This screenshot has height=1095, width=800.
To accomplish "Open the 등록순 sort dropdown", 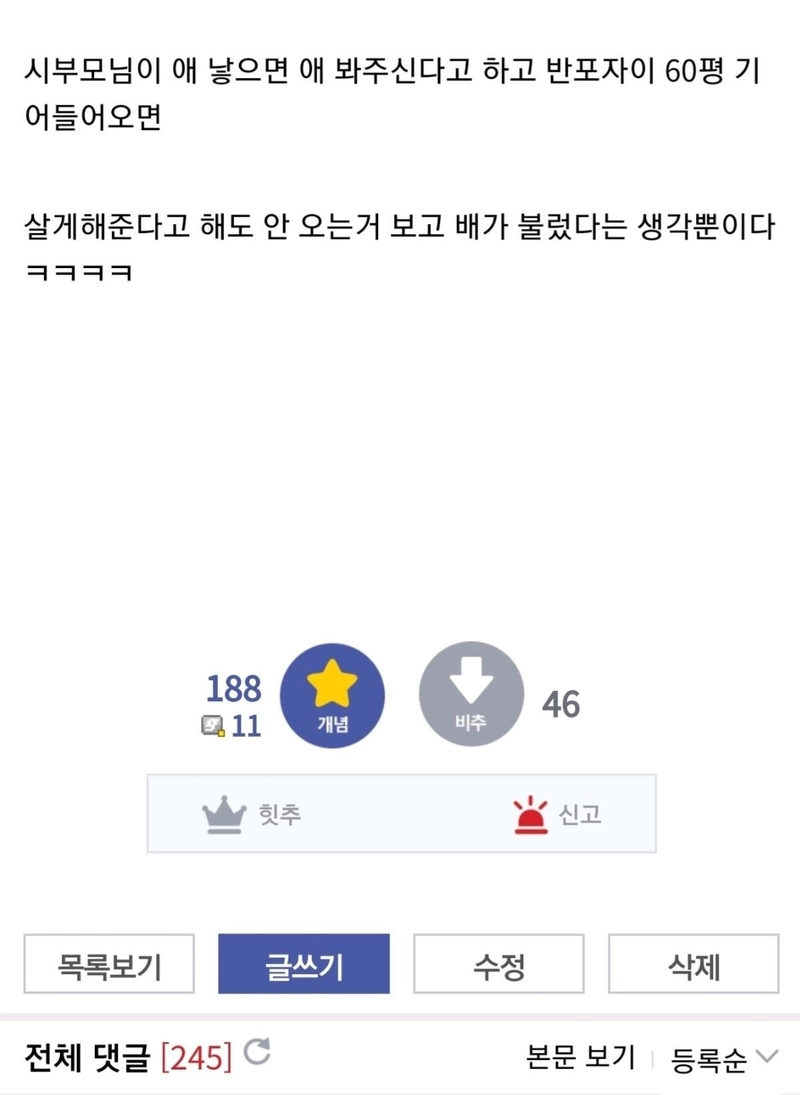I will pyautogui.click(x=723, y=1058).
